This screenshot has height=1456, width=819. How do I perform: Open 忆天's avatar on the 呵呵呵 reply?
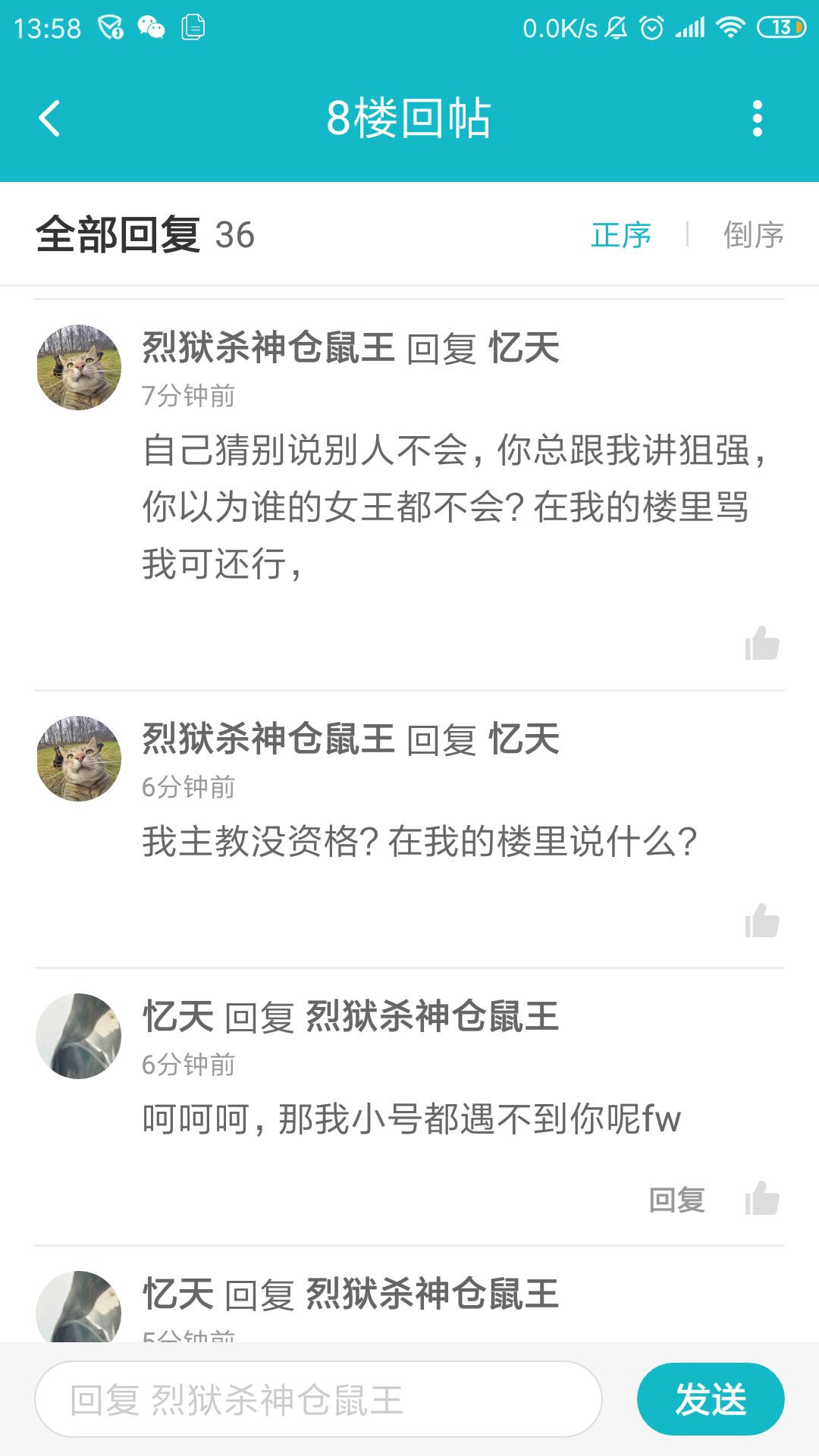pyautogui.click(x=79, y=1037)
